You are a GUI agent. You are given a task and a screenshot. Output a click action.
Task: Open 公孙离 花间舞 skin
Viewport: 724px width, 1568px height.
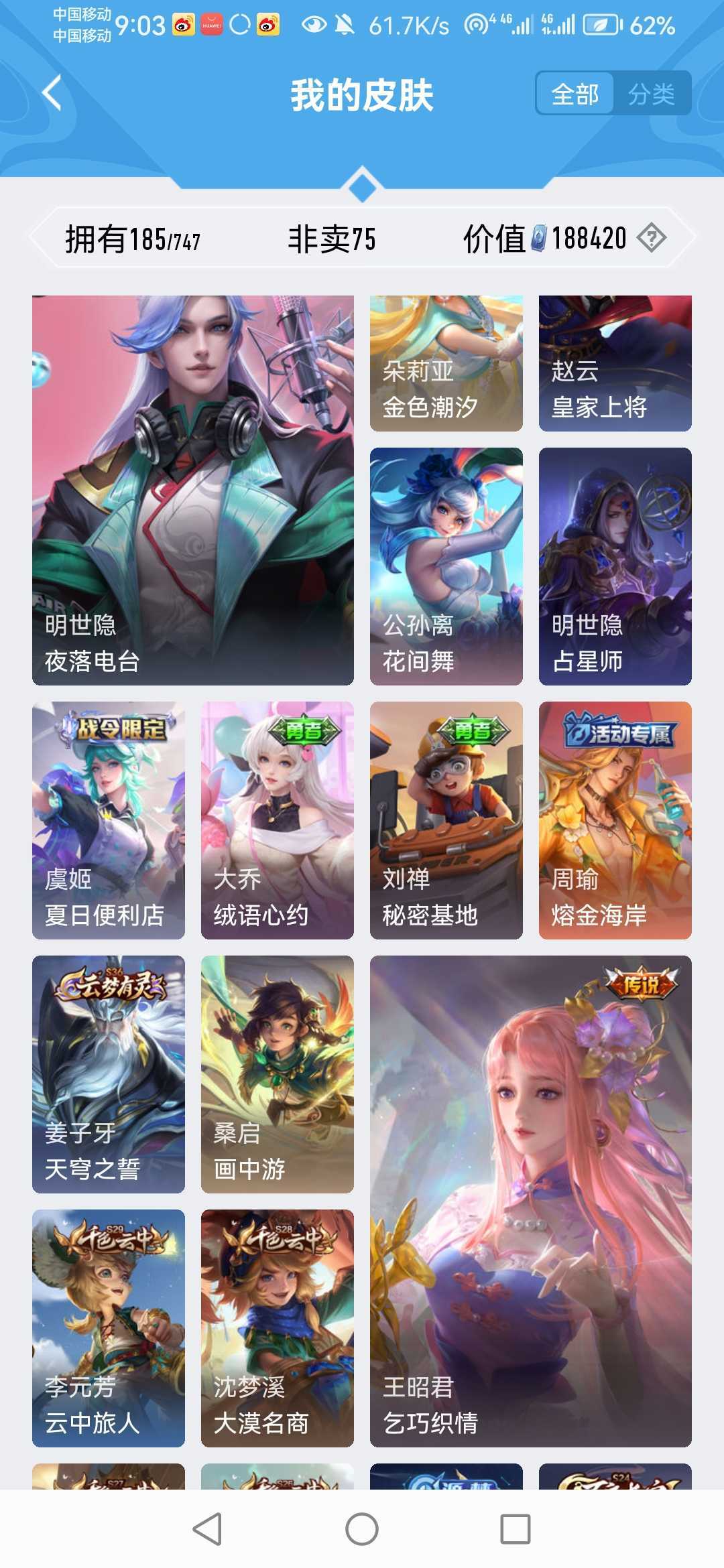(446, 566)
